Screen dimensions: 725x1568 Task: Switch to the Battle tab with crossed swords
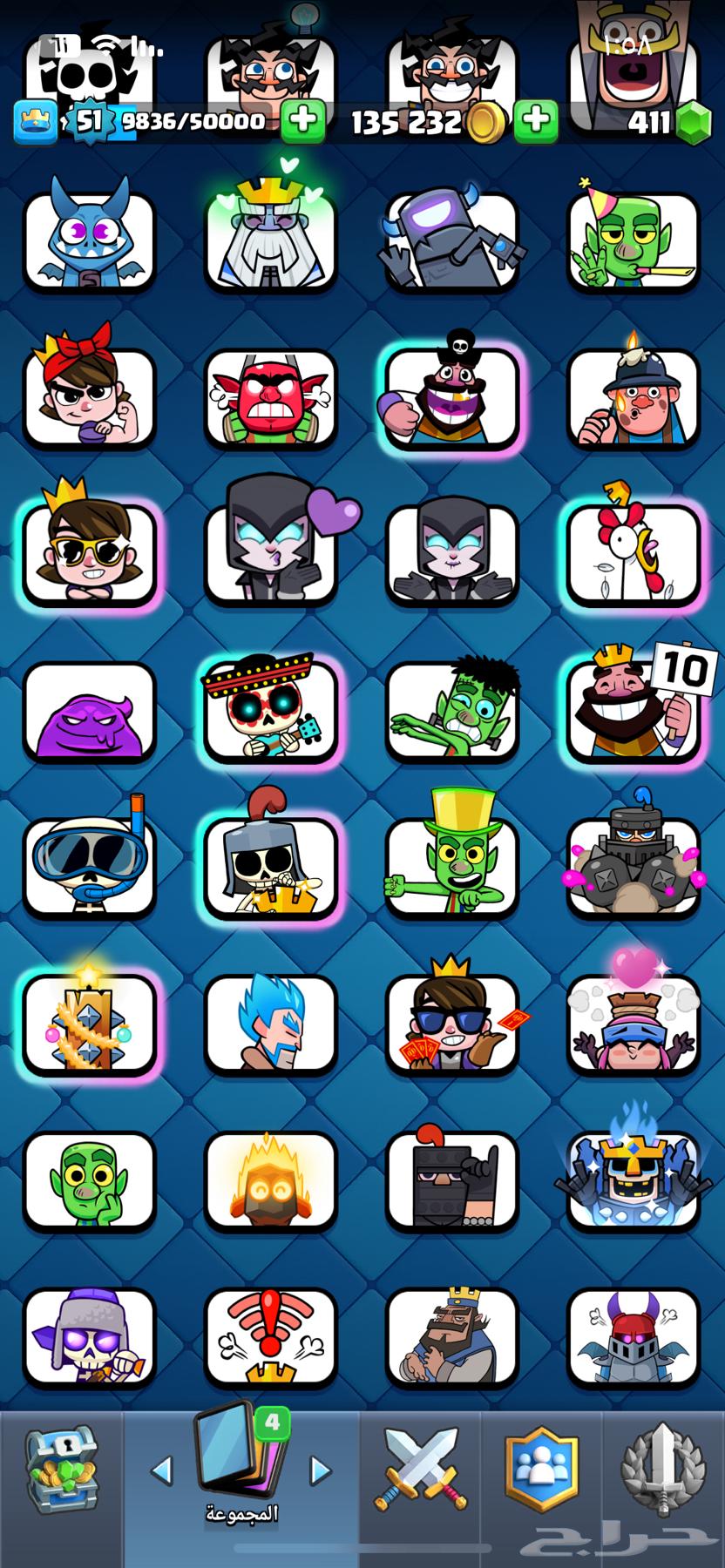click(x=420, y=1472)
